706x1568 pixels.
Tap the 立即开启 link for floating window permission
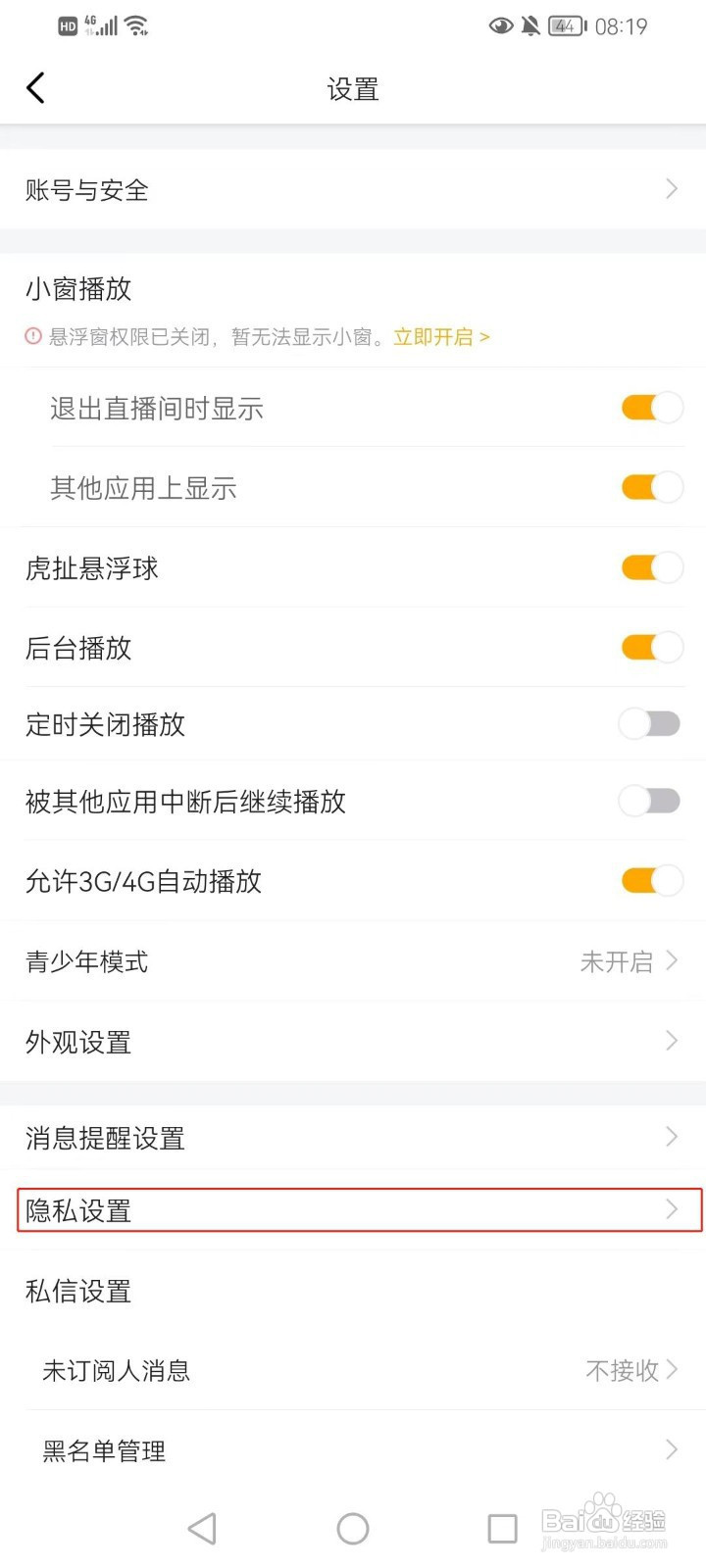click(440, 337)
